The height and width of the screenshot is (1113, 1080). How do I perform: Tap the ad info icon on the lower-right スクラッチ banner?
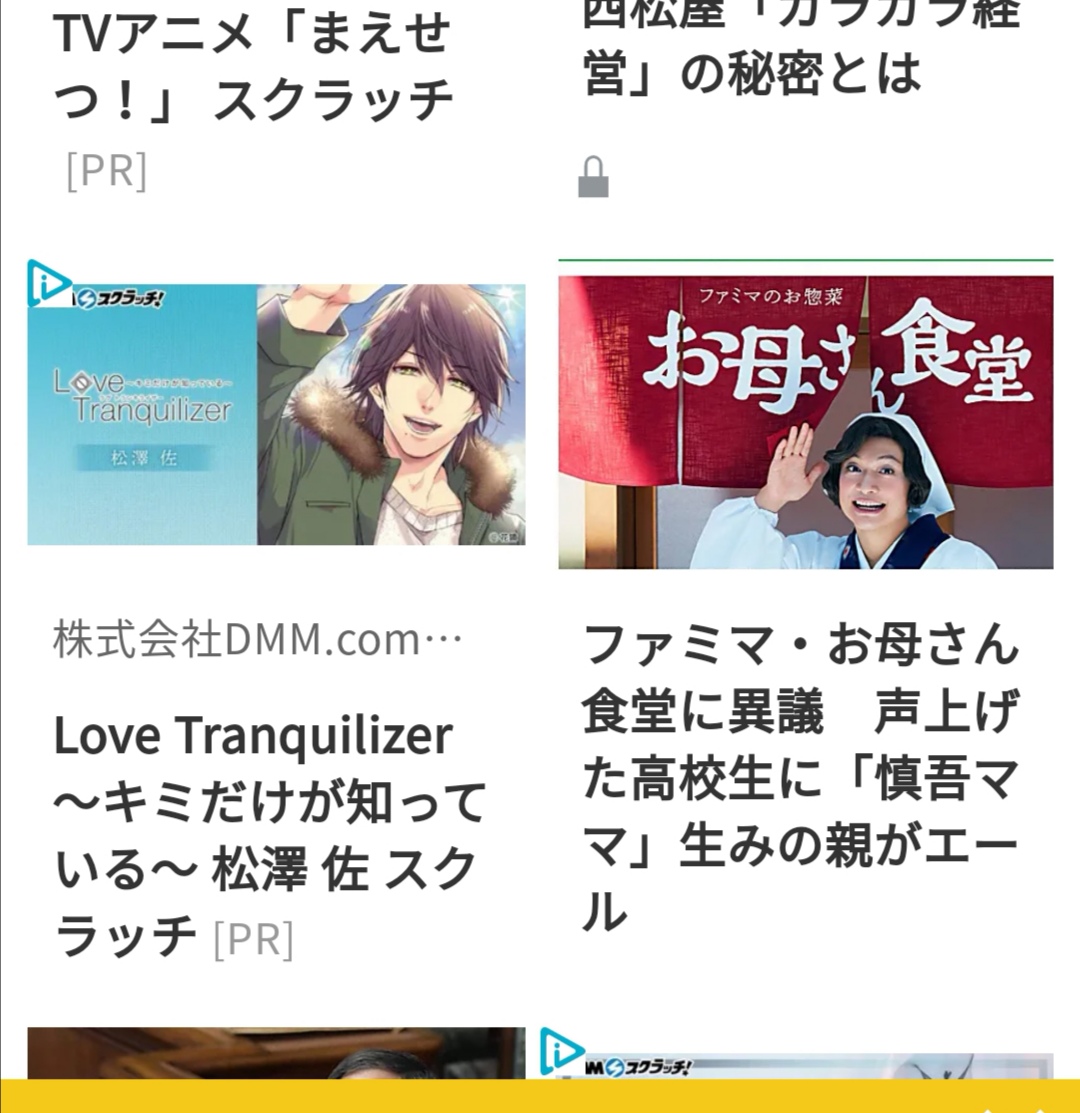point(560,1052)
